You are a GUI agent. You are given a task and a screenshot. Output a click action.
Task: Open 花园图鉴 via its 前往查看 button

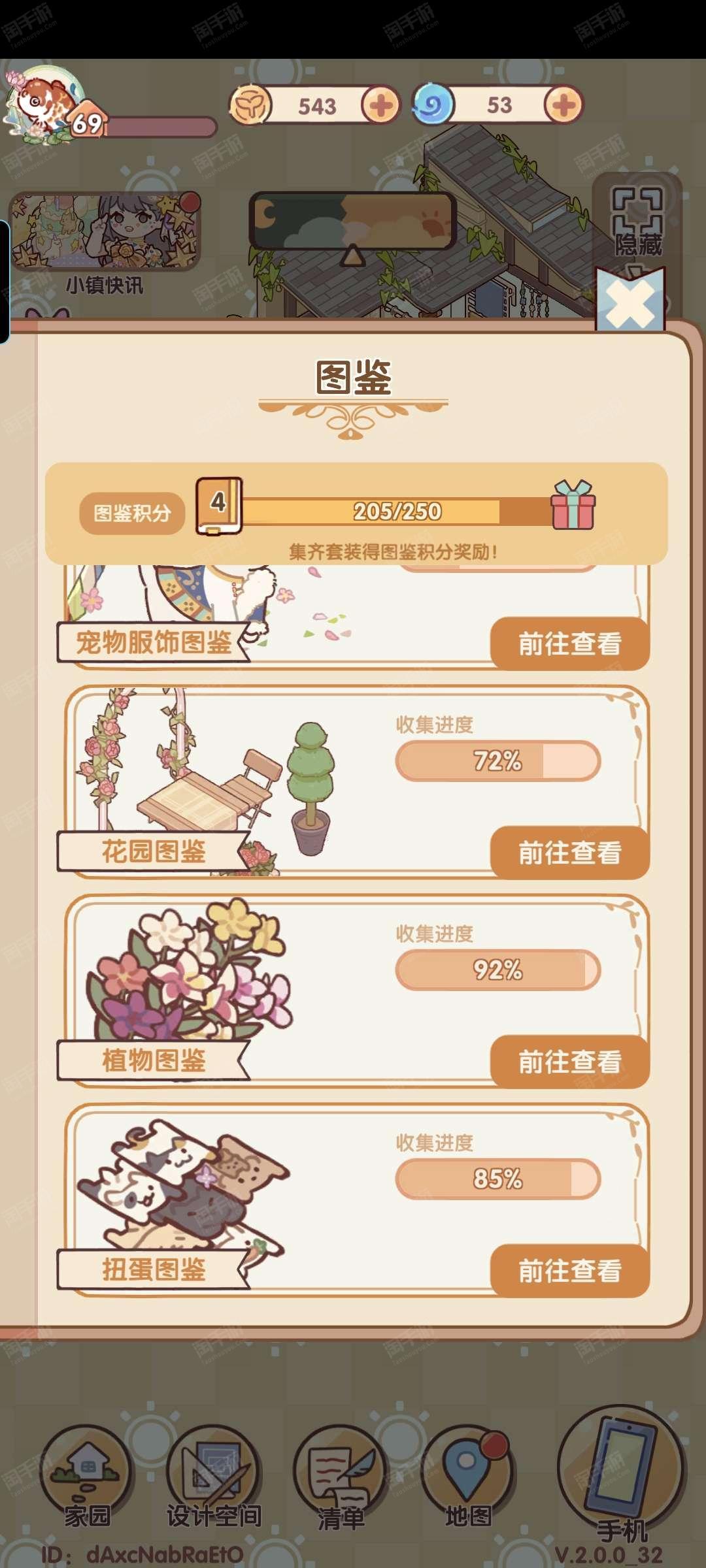pyautogui.click(x=569, y=853)
